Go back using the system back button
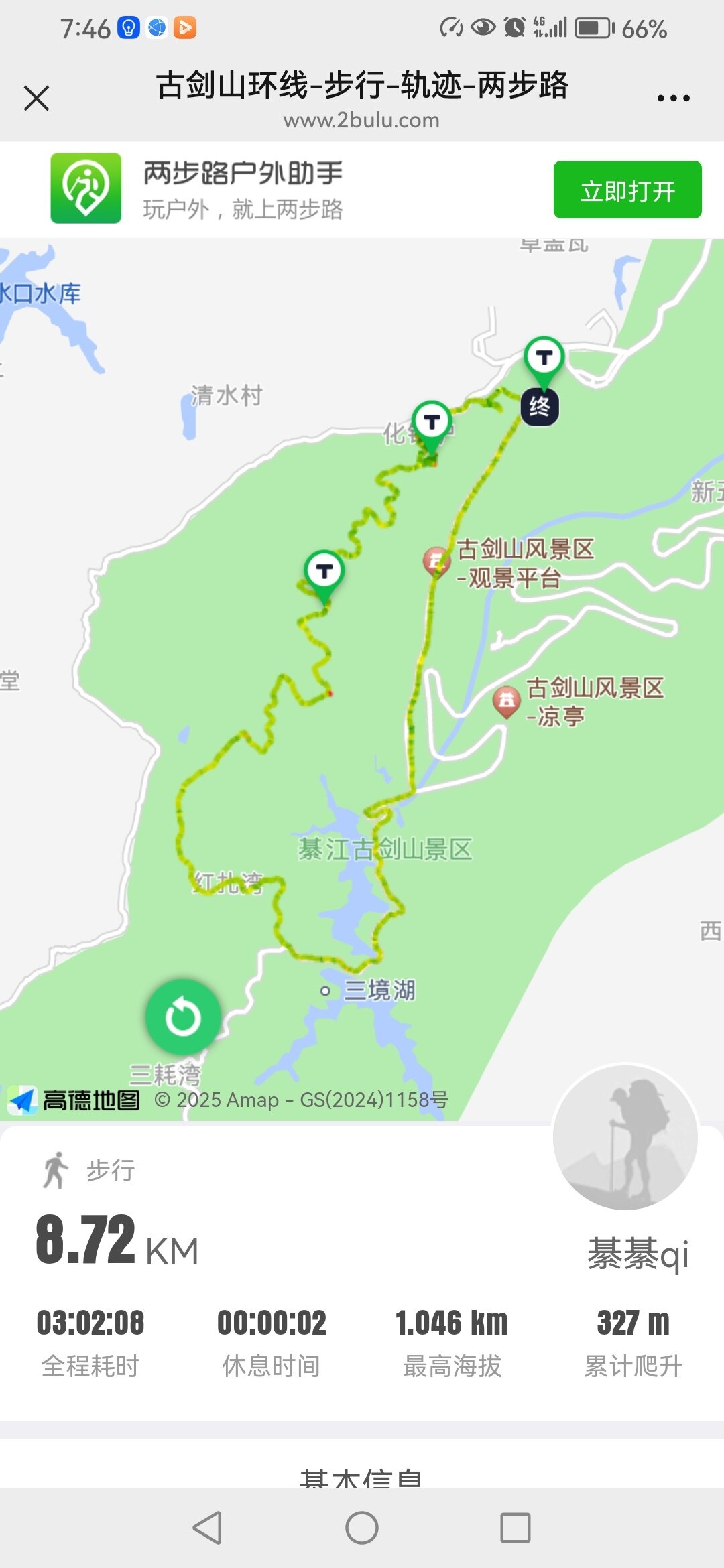This screenshot has width=724, height=1568. (x=207, y=1528)
